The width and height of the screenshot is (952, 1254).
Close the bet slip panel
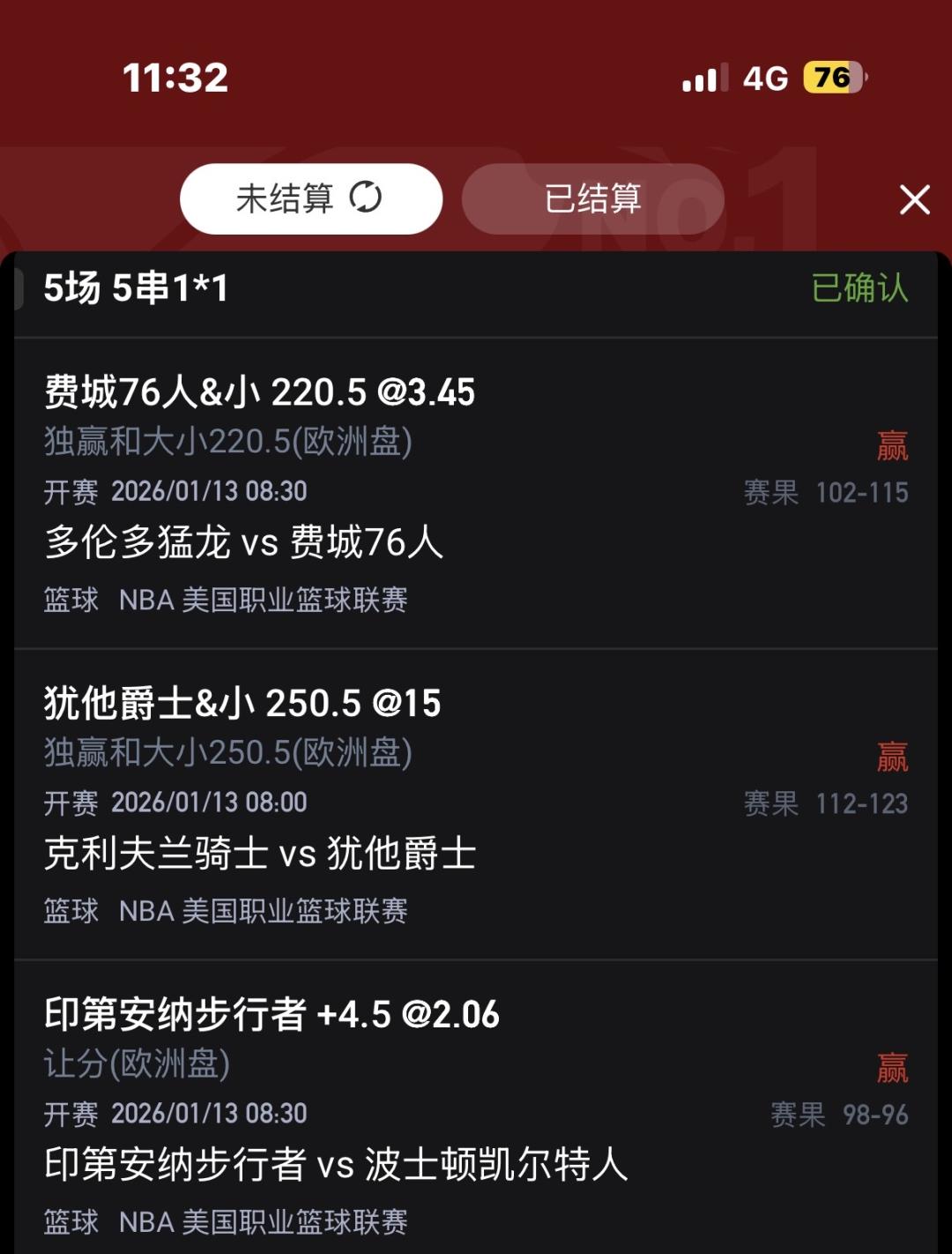click(914, 199)
